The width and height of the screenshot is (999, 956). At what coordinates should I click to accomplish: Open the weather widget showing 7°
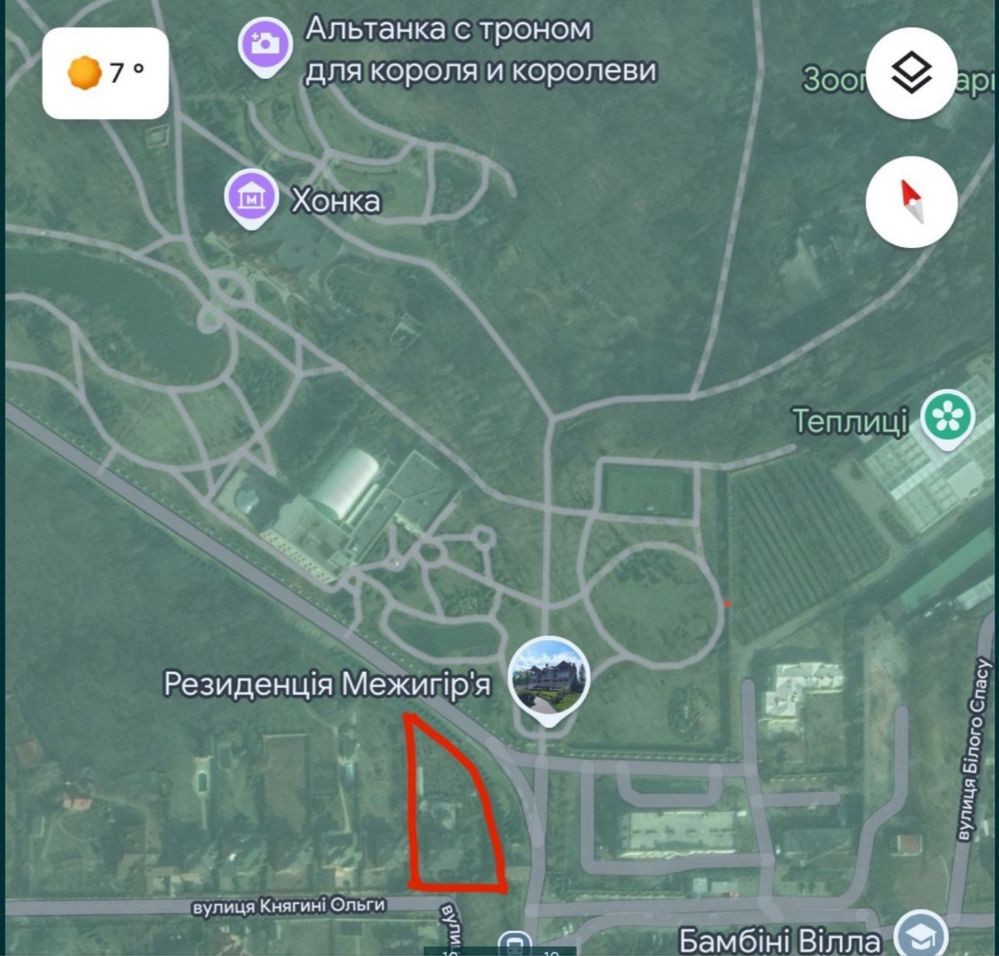click(105, 74)
